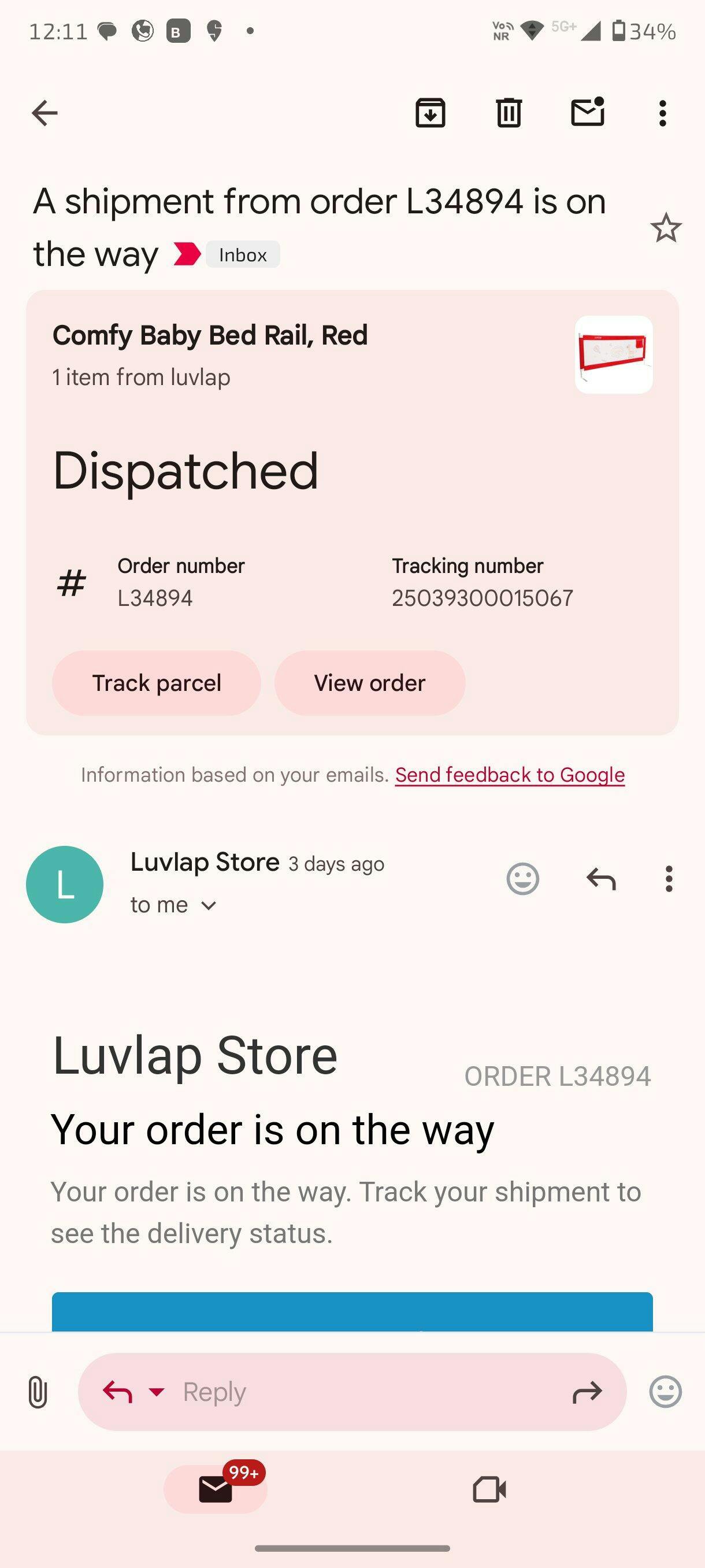Add emoji reaction to Luvlap Store message
Image resolution: width=705 pixels, height=1568 pixels.
(x=522, y=879)
